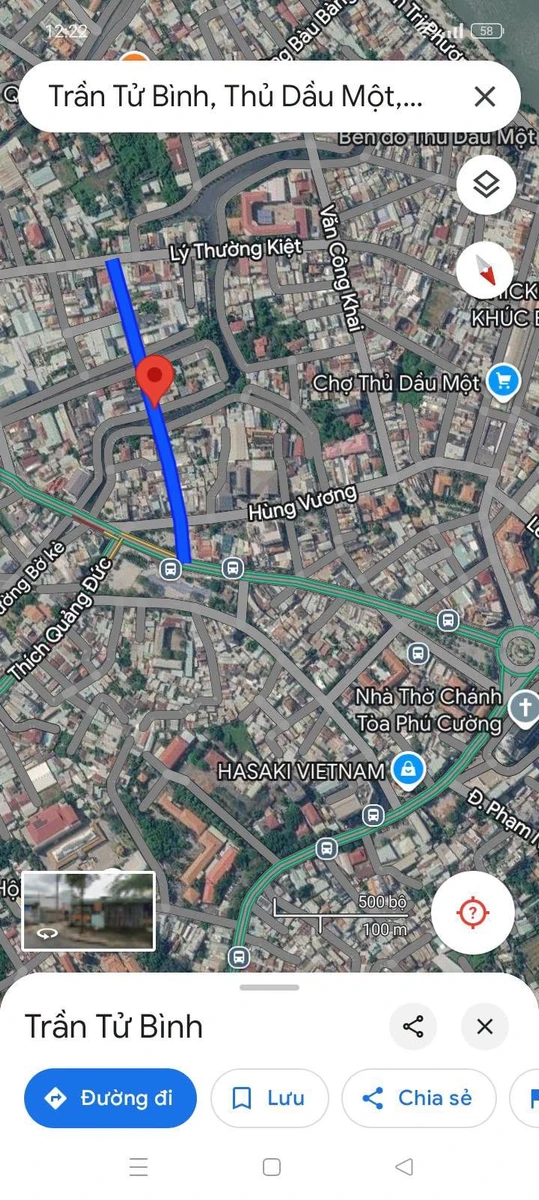Center map on my current location

coord(473,912)
